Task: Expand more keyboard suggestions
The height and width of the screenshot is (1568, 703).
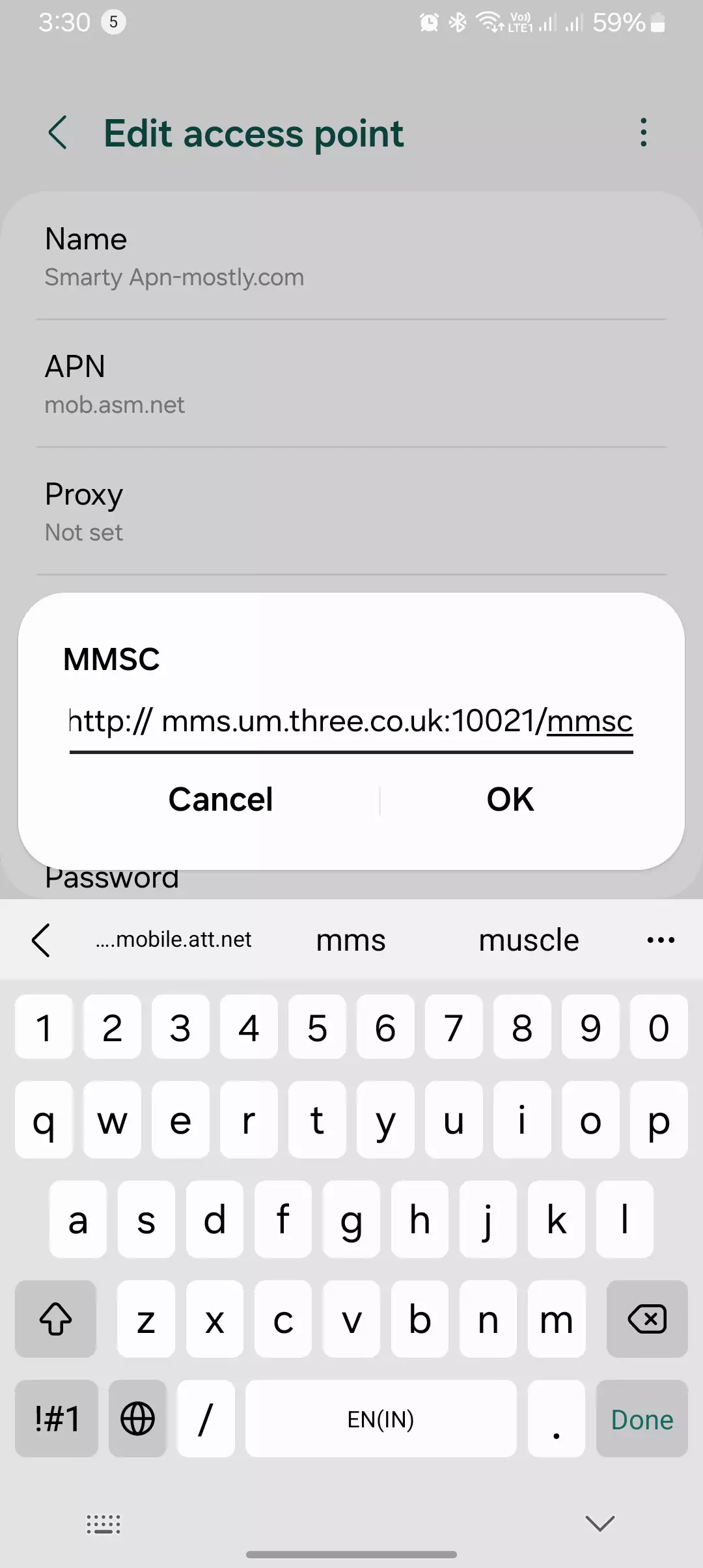Action: (x=661, y=940)
